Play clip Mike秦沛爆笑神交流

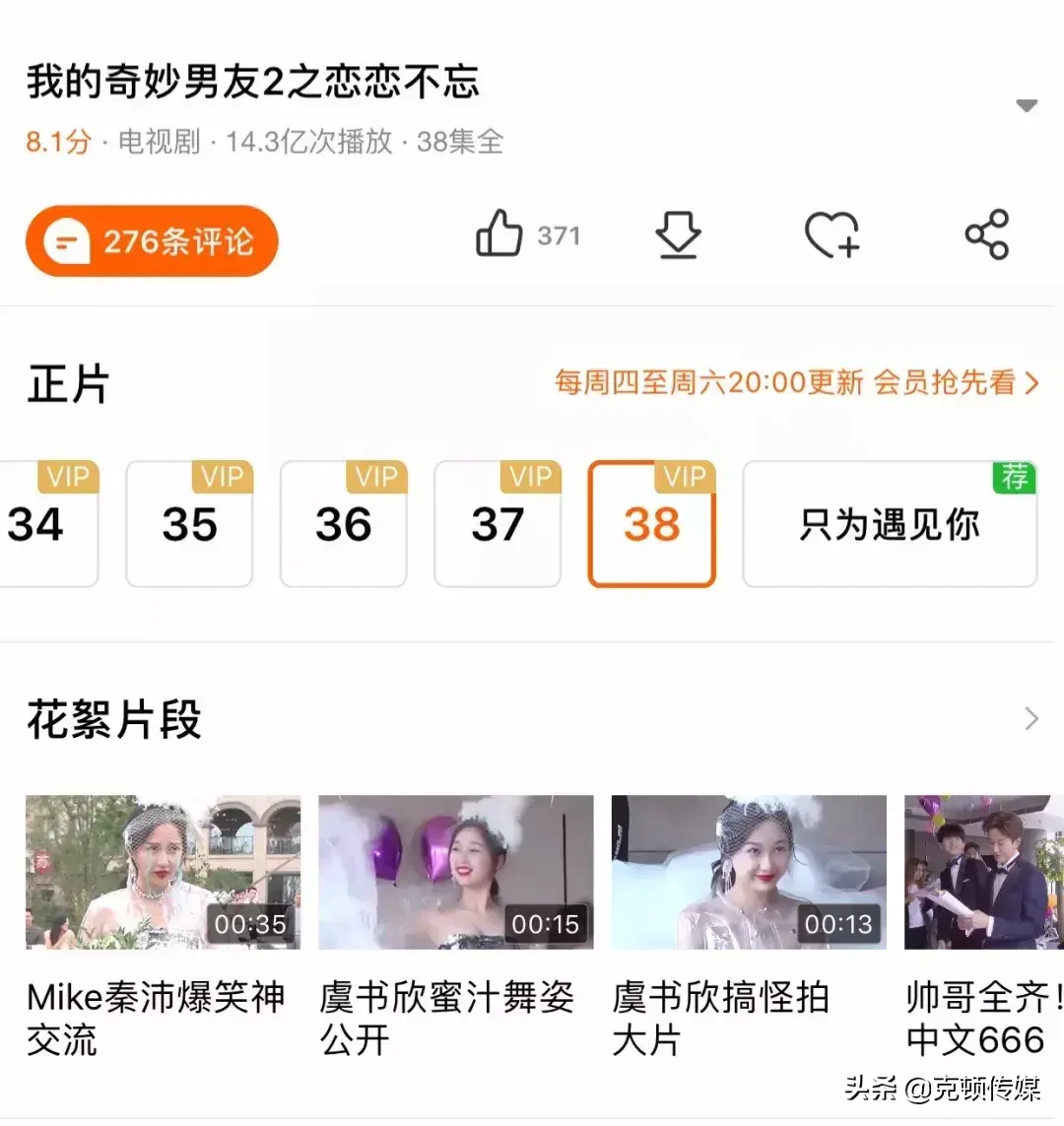coord(163,873)
